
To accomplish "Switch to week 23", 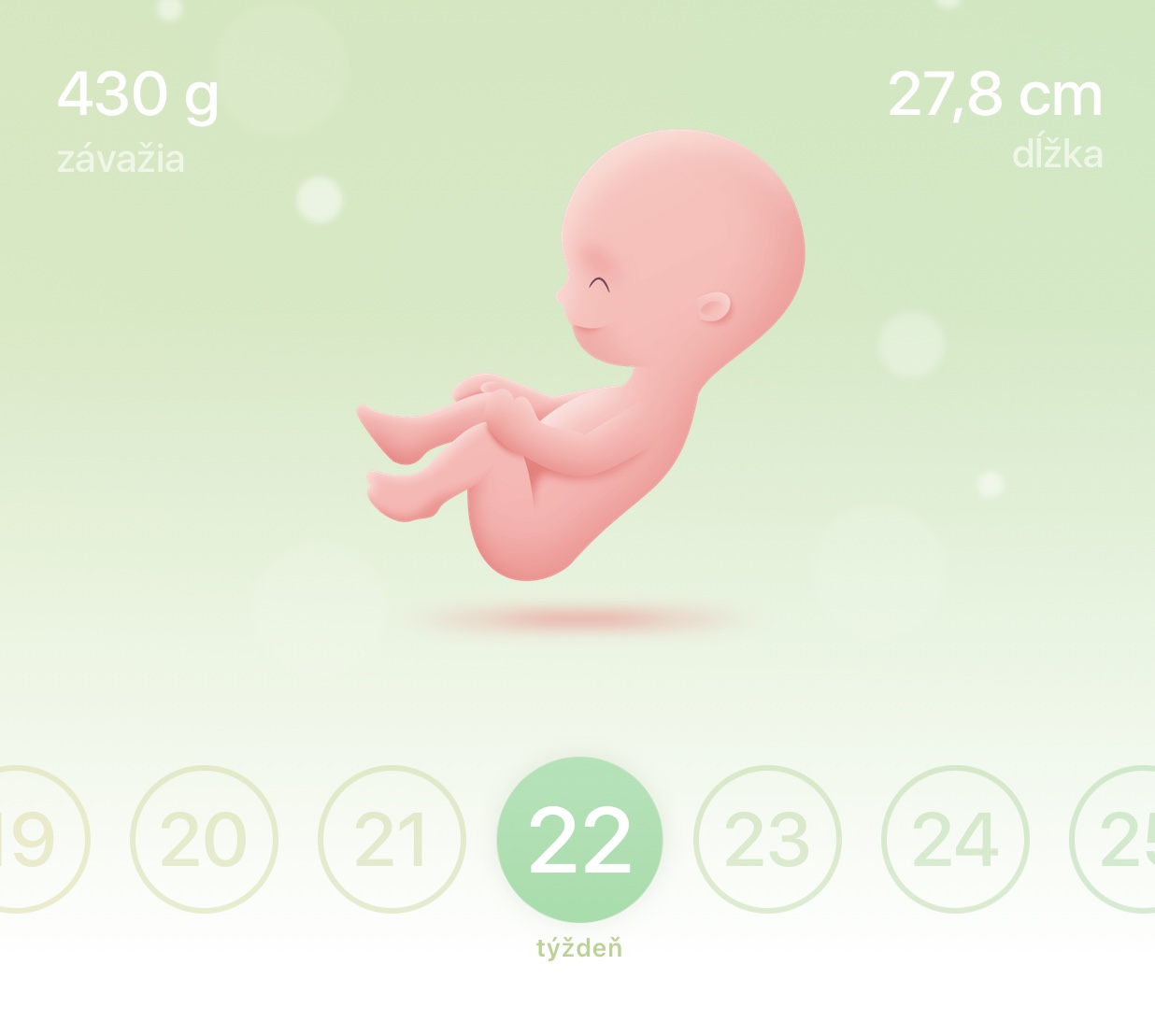I will pos(767,839).
